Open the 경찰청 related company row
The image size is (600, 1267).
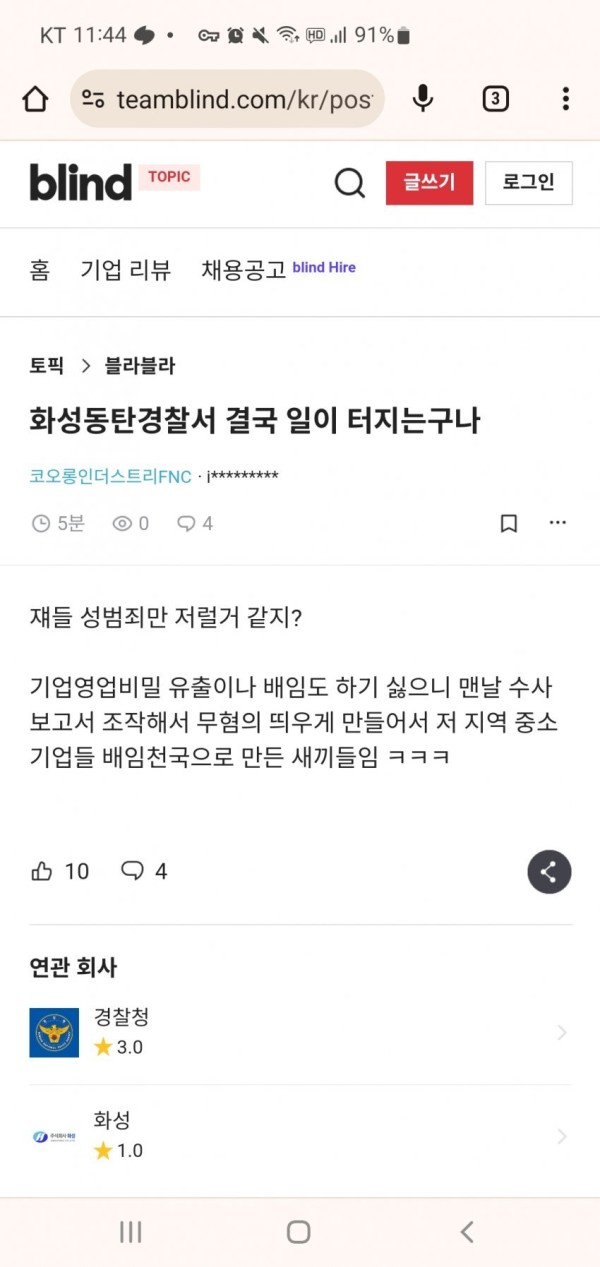point(300,1032)
